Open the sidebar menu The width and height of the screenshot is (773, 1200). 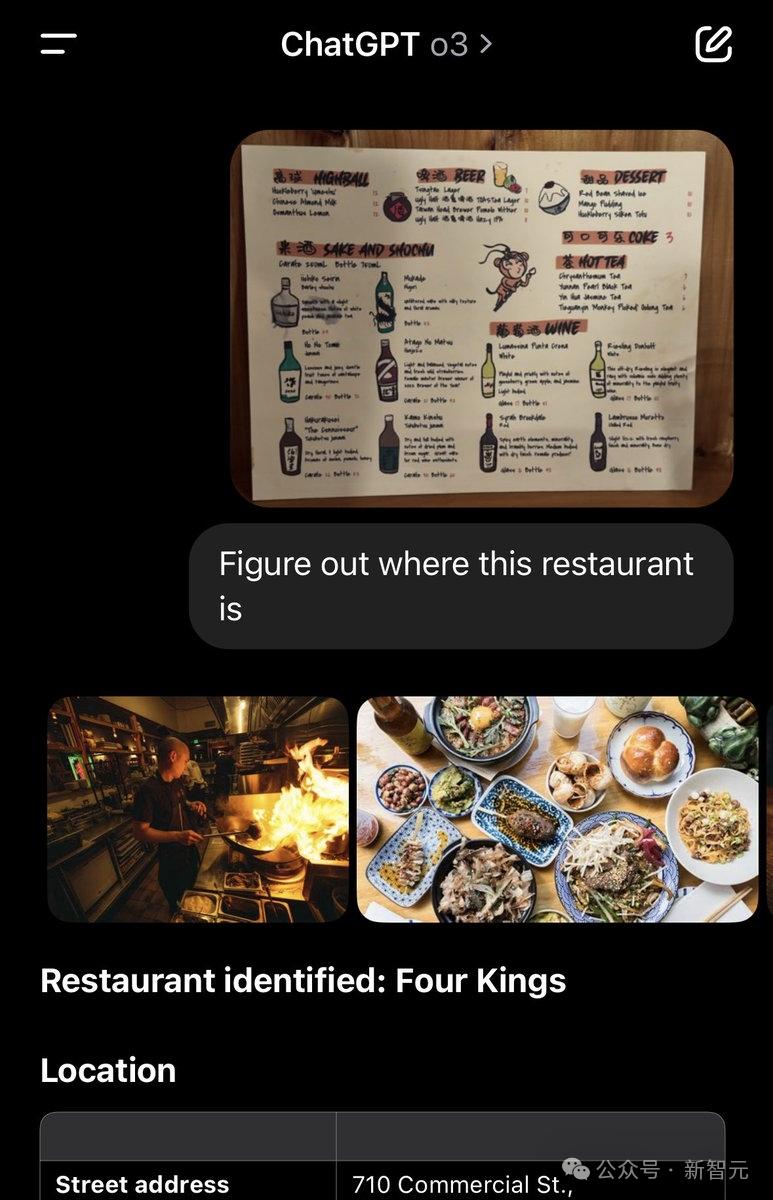[x=58, y=44]
